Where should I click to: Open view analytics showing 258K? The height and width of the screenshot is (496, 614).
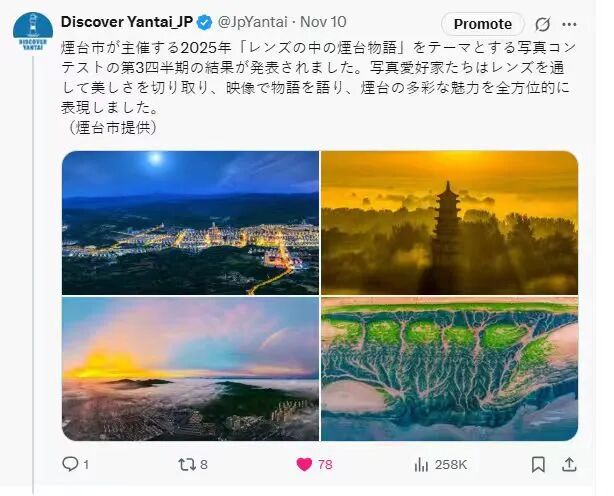(x=421, y=464)
